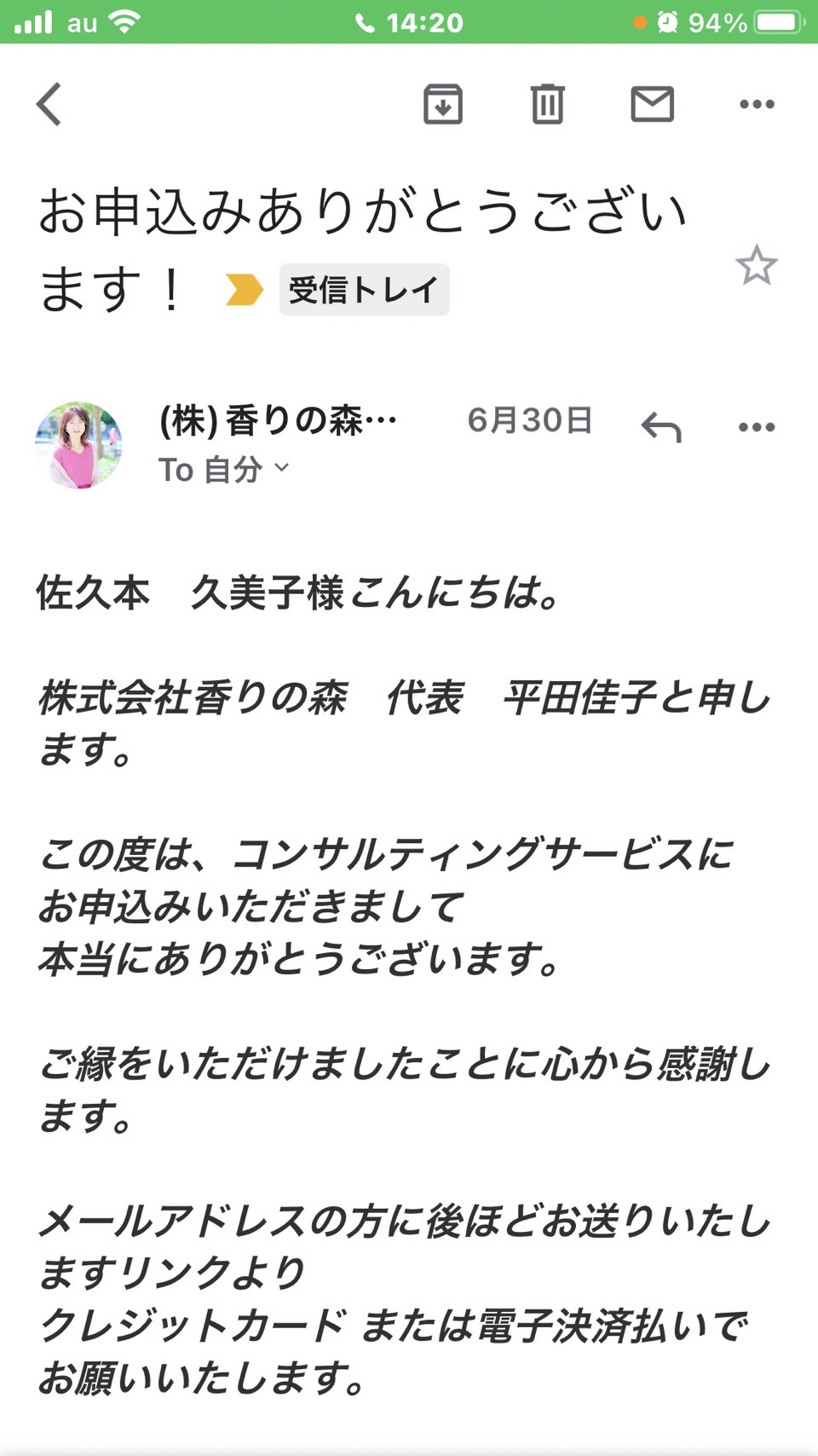Star this email
The image size is (818, 1456).
[756, 265]
